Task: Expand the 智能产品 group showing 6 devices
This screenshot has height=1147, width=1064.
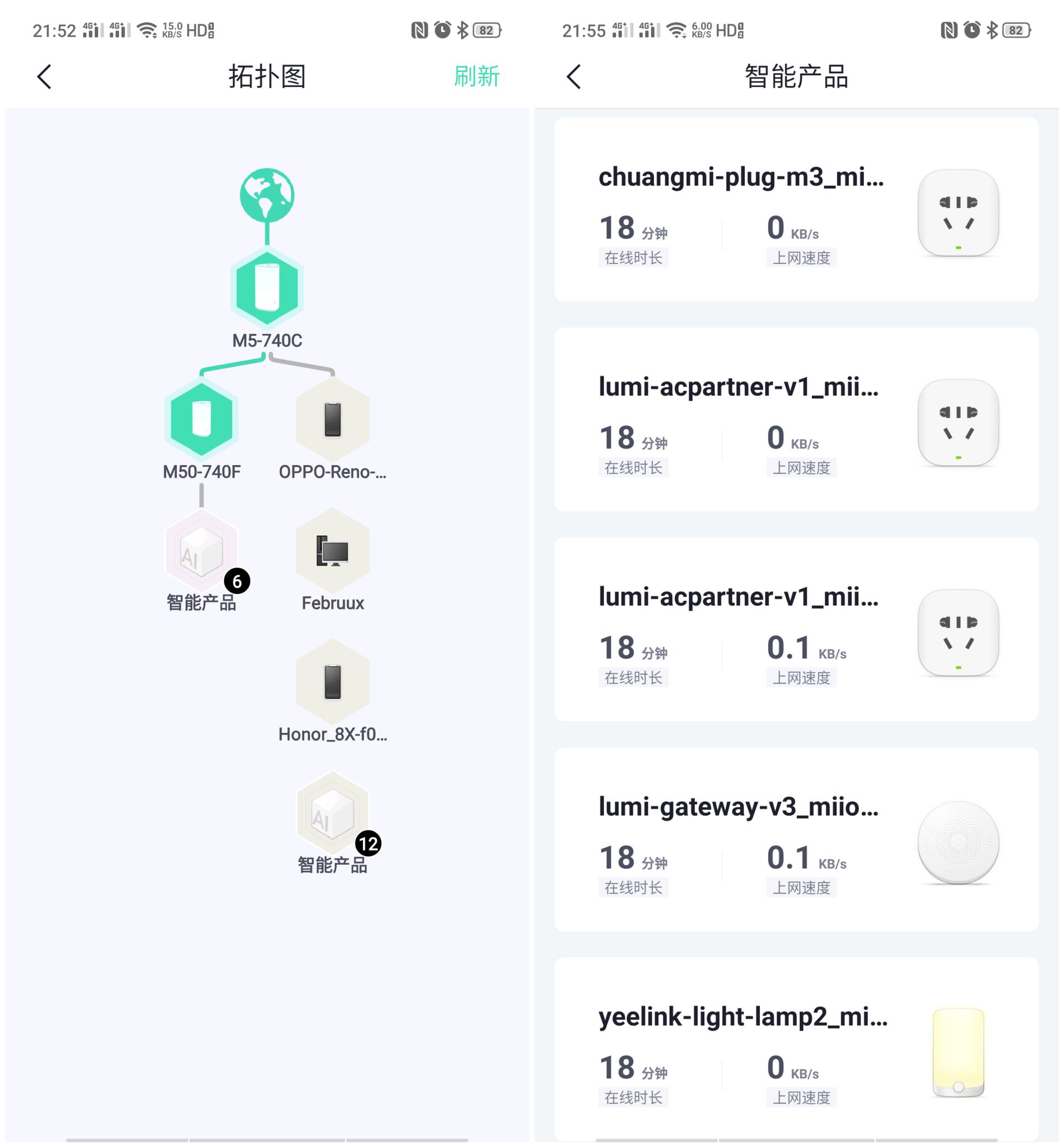Action: point(201,555)
